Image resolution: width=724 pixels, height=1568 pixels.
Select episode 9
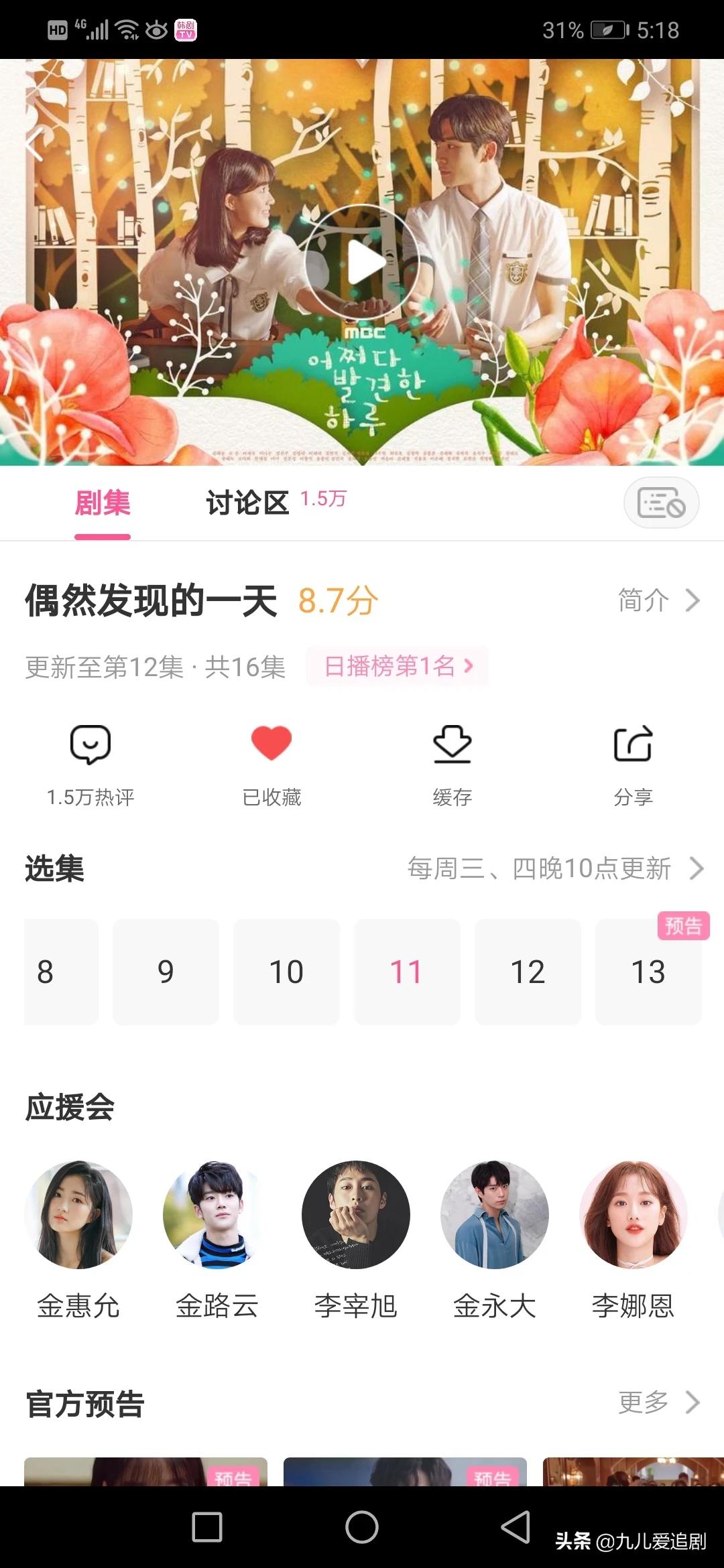pyautogui.click(x=166, y=972)
